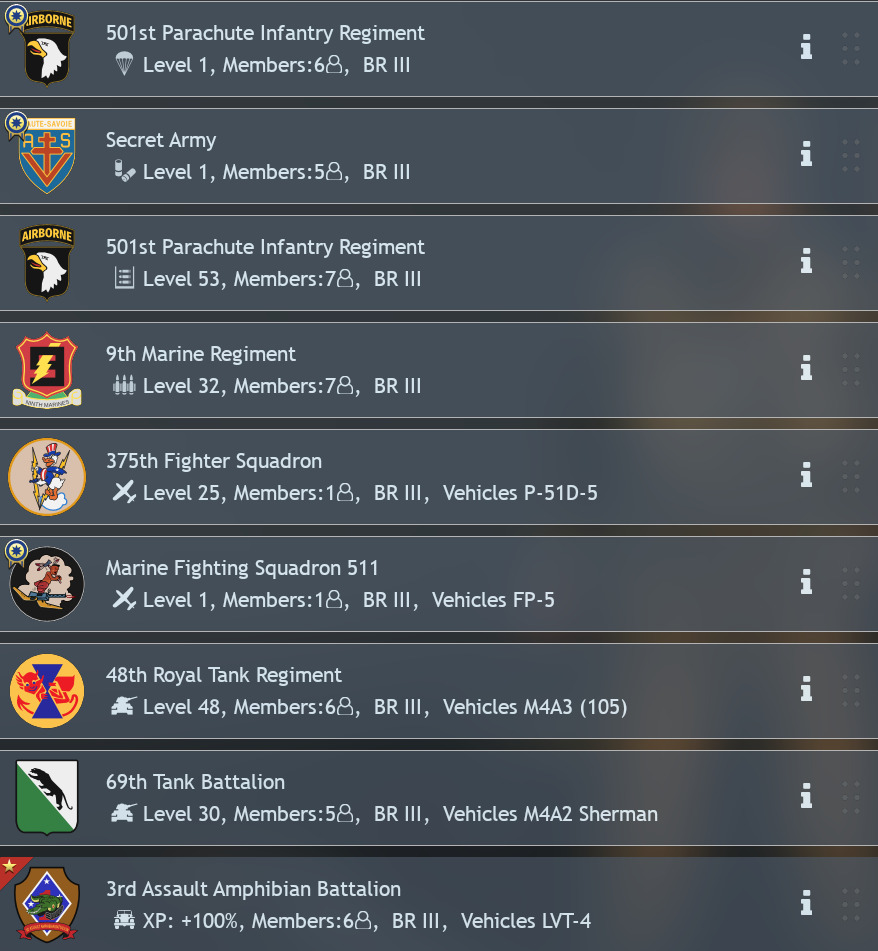Open info for 69th Tank Battalion
The width and height of the screenshot is (878, 951).
806,796
